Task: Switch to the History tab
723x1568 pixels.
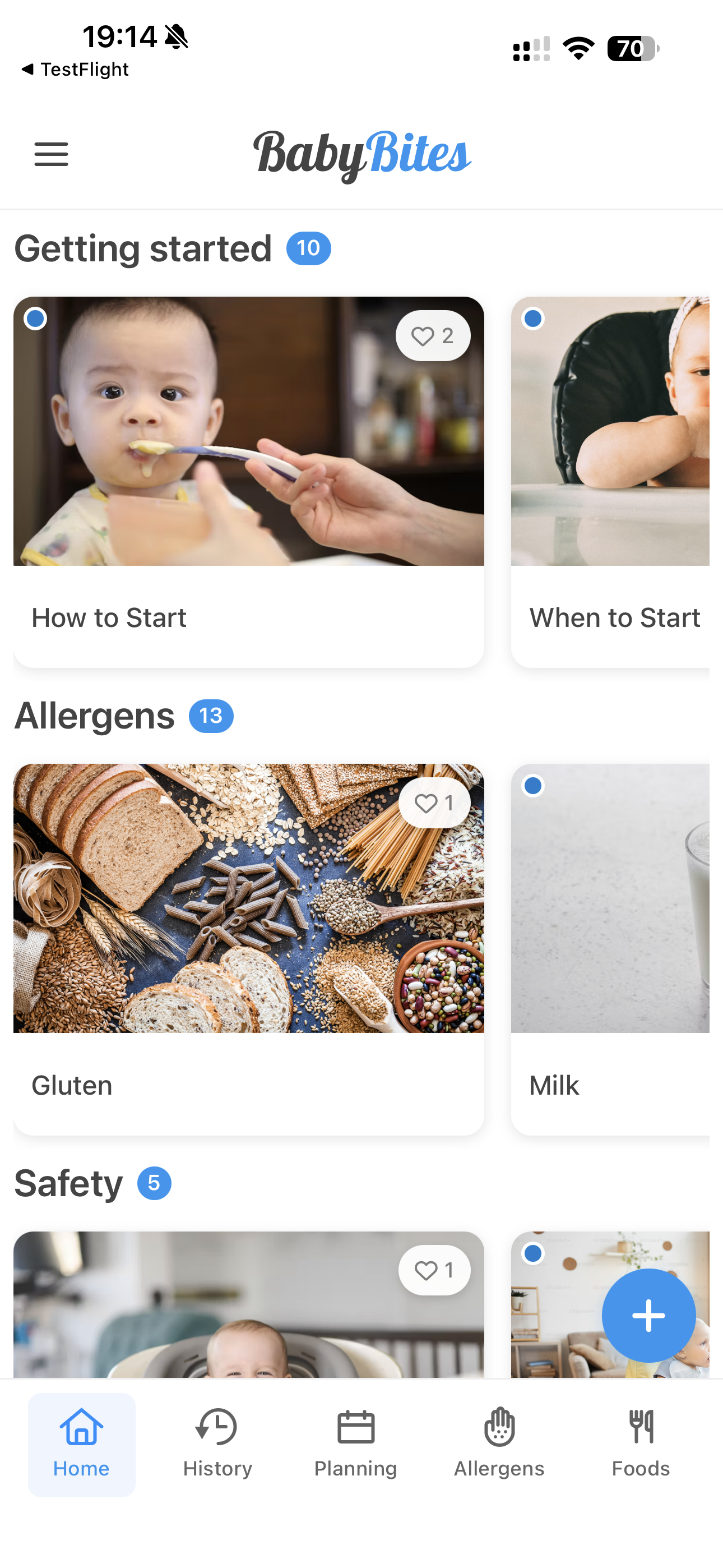Action: (x=217, y=1444)
